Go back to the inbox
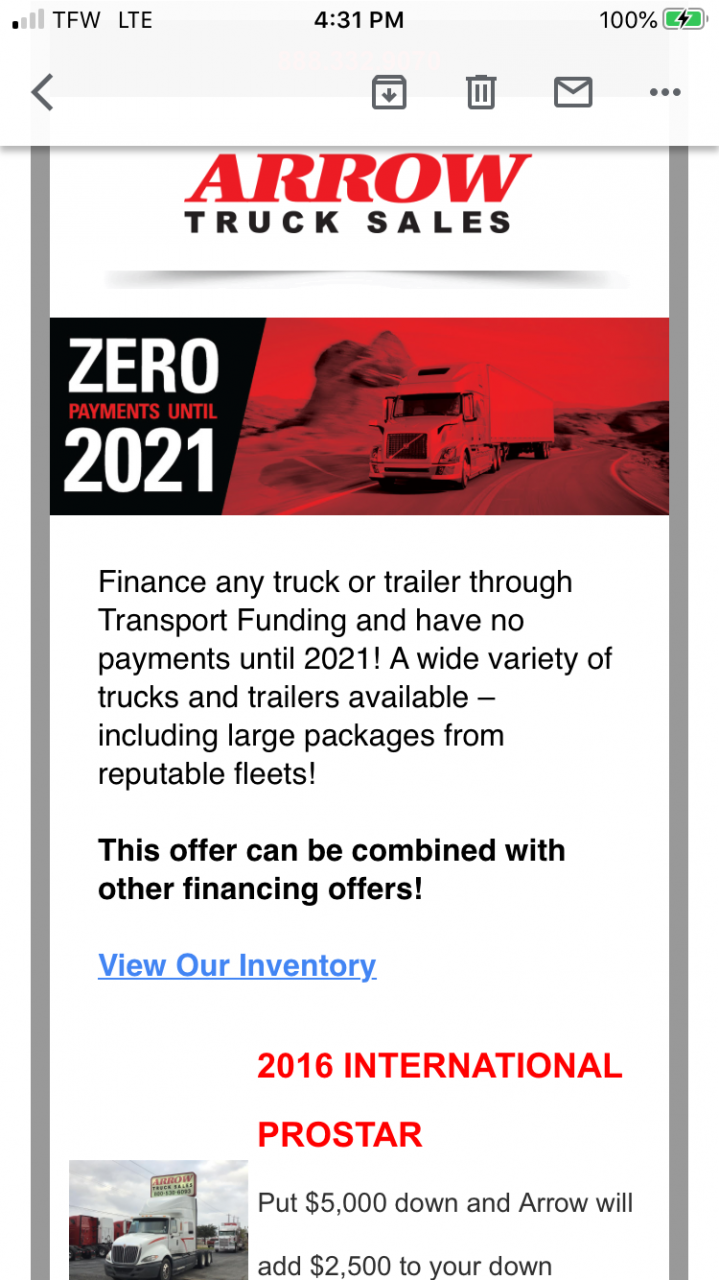Screen dimensions: 719x1280 [x=42, y=92]
